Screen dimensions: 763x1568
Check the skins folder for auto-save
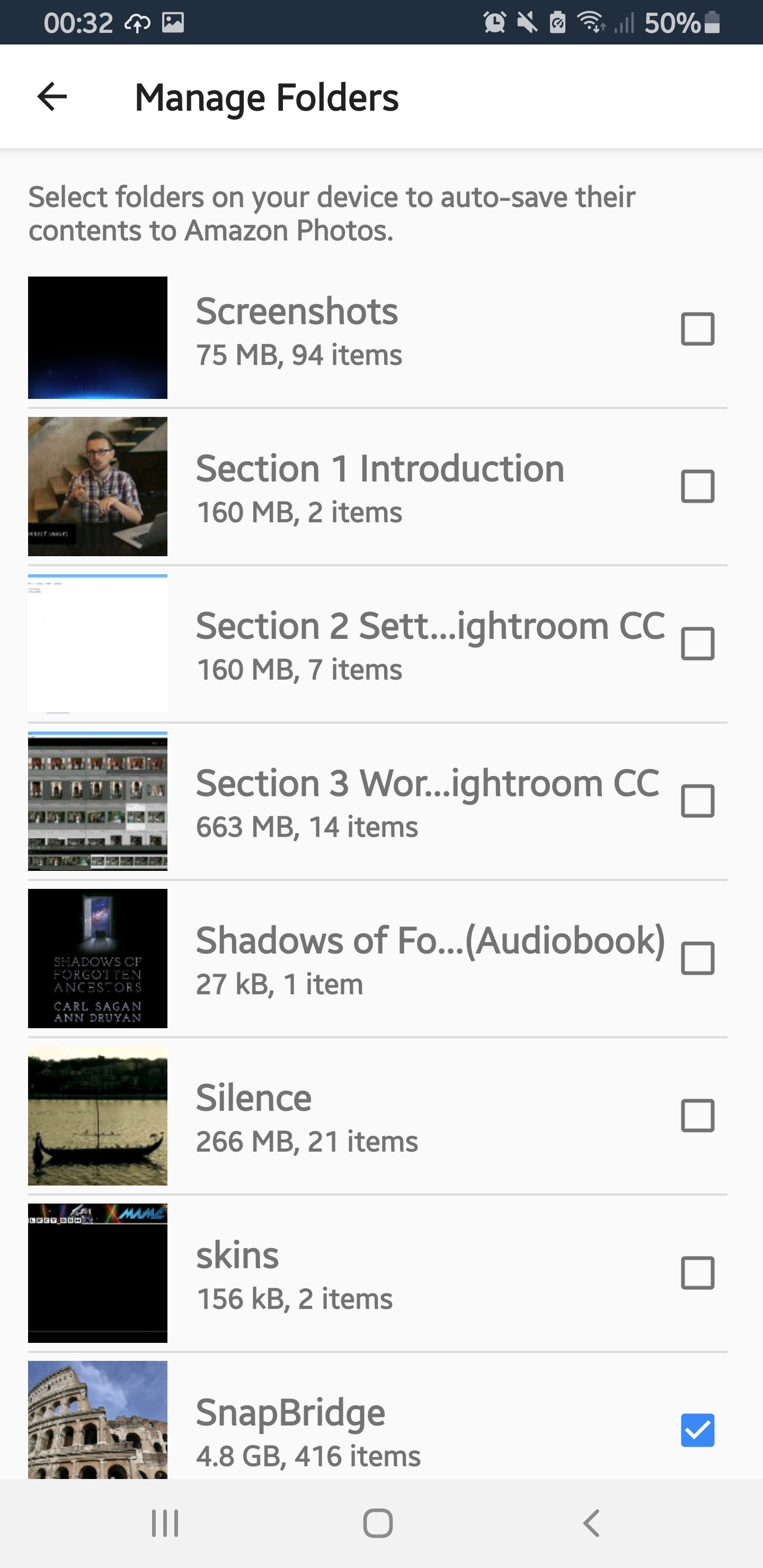point(698,1275)
